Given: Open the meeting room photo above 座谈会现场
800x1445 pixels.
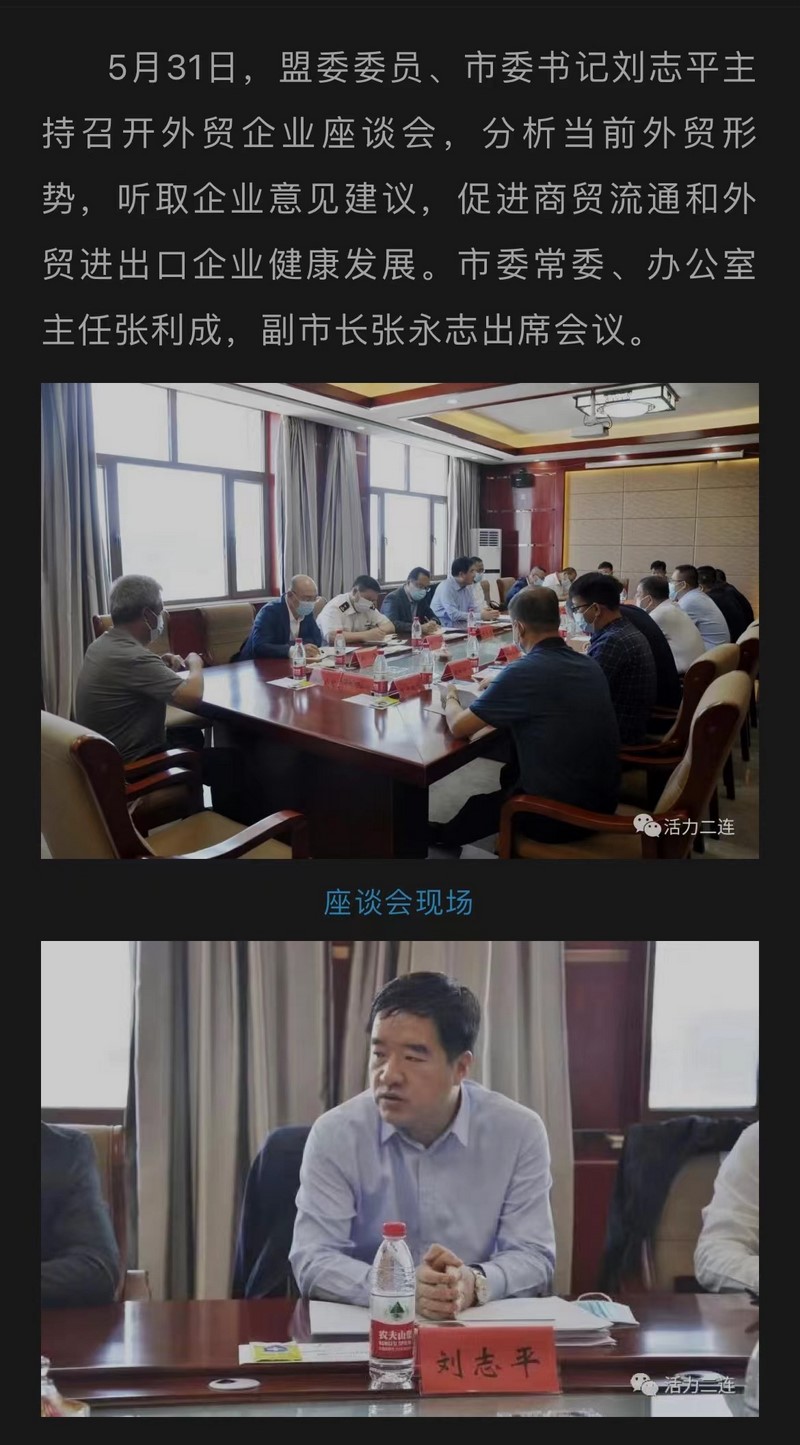Looking at the screenshot, I should tap(399, 620).
